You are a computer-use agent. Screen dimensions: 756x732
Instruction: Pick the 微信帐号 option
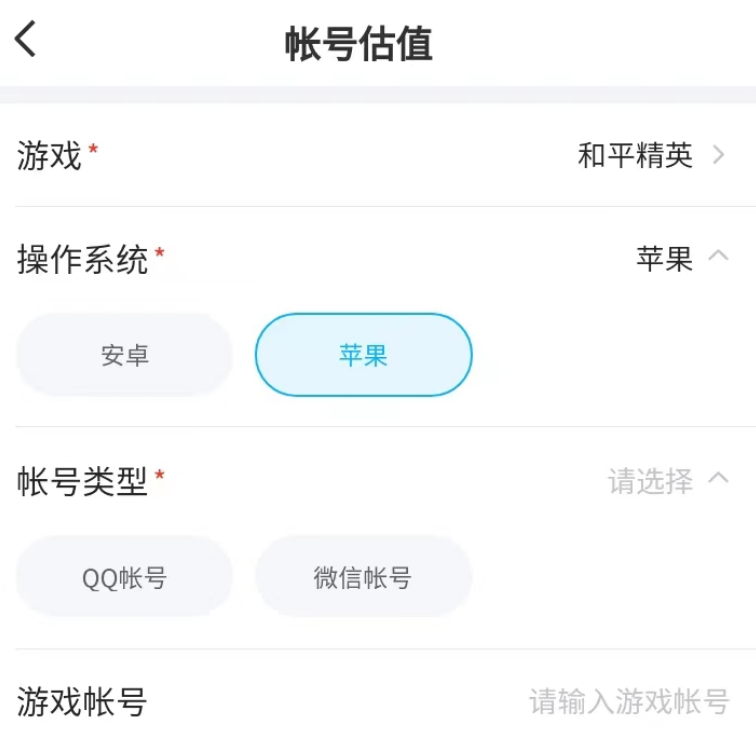point(363,578)
